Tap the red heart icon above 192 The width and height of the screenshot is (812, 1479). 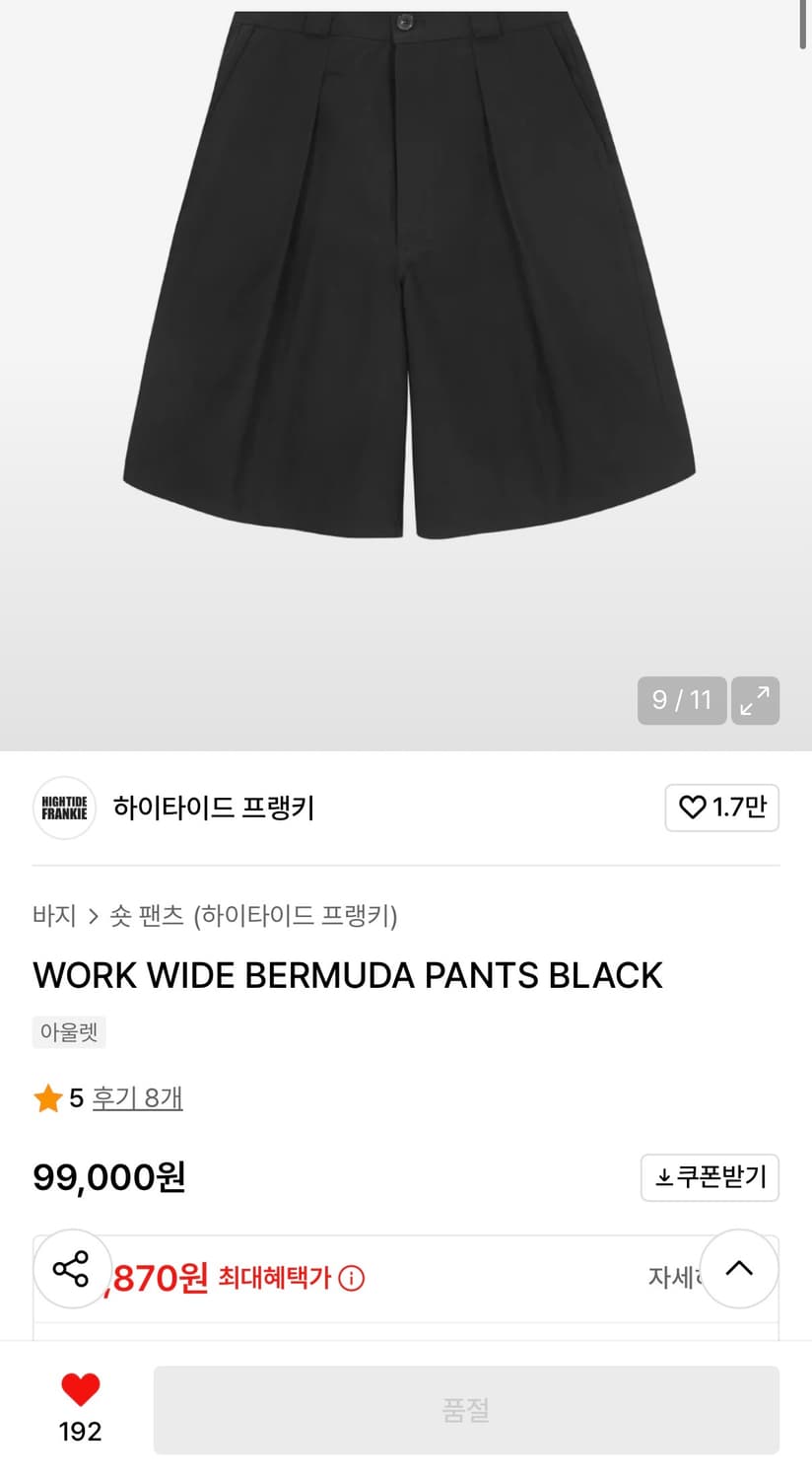pos(80,1391)
